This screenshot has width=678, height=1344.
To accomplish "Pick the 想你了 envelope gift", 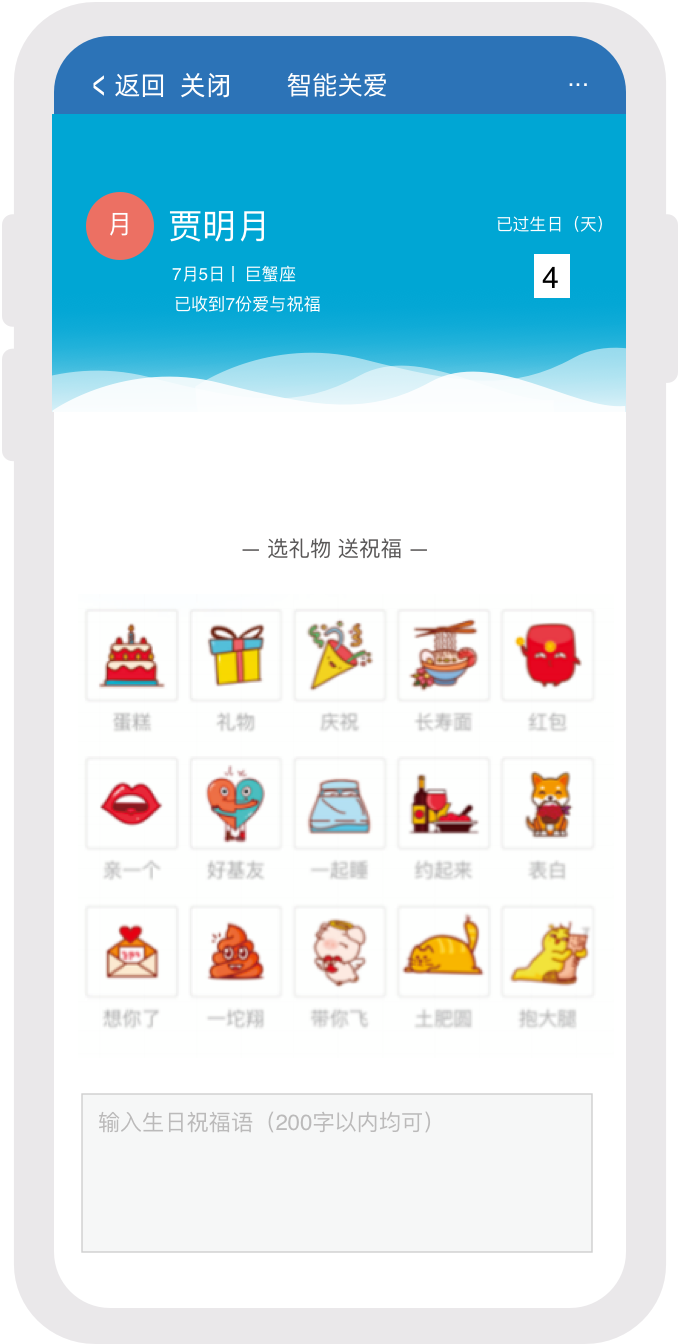I will point(132,952).
